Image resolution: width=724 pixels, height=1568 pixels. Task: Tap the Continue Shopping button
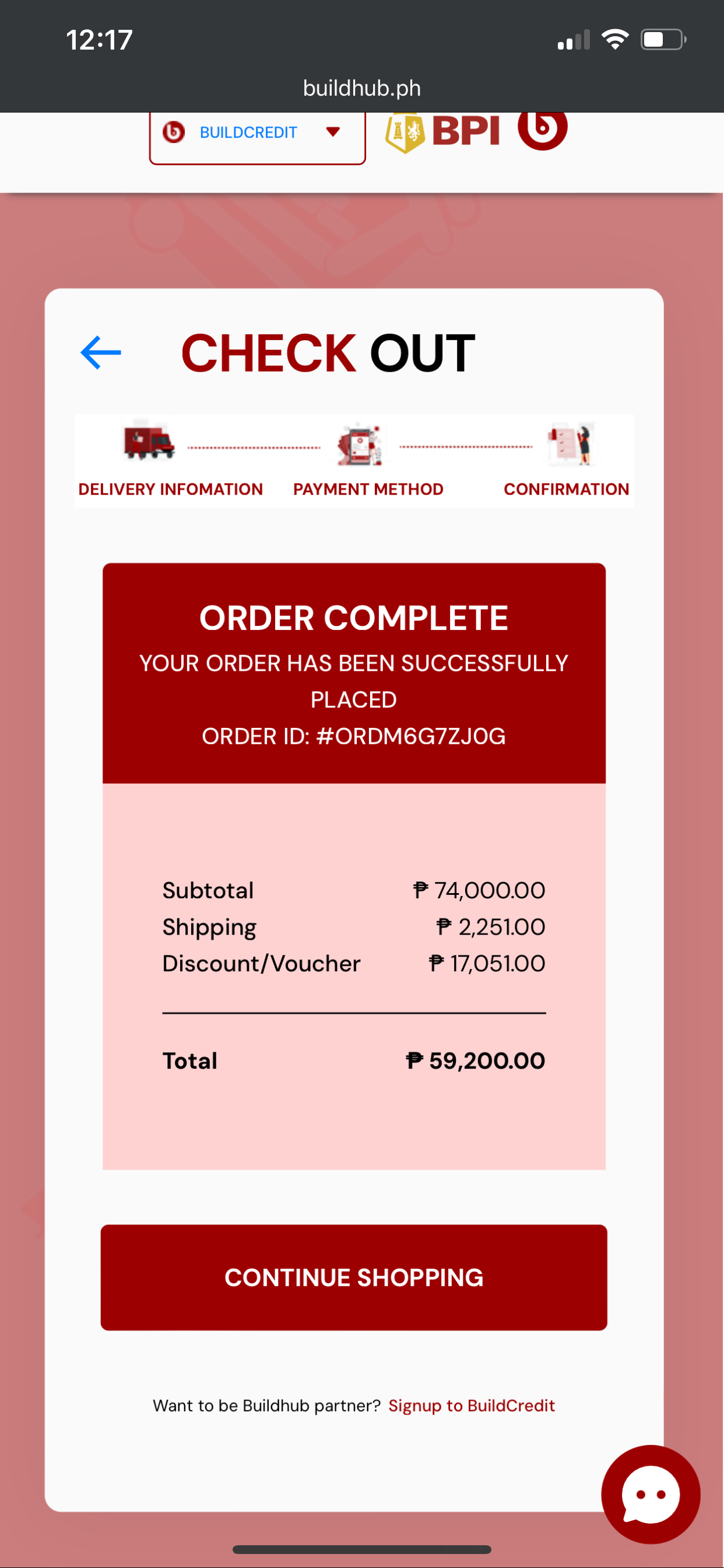[353, 1277]
